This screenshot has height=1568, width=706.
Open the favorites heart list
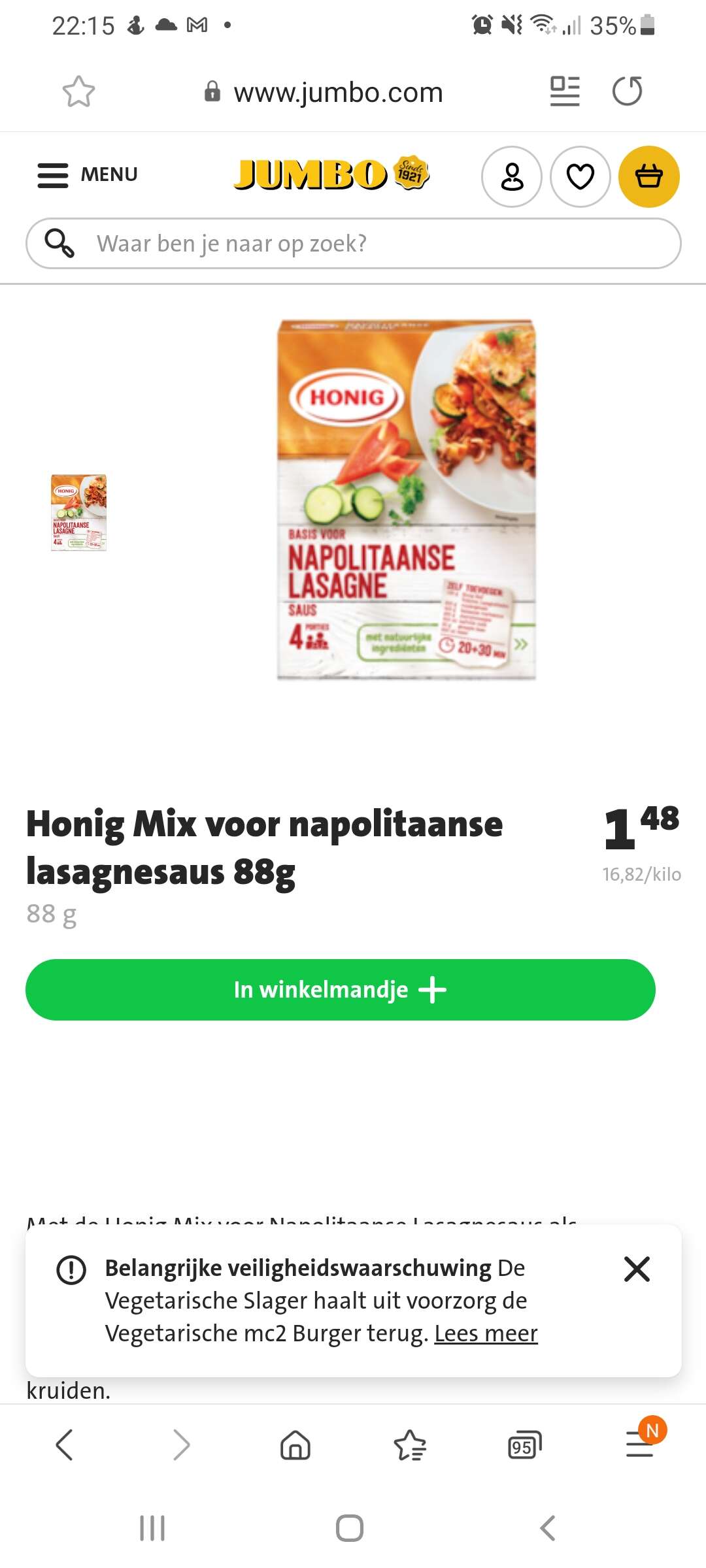[x=580, y=176]
